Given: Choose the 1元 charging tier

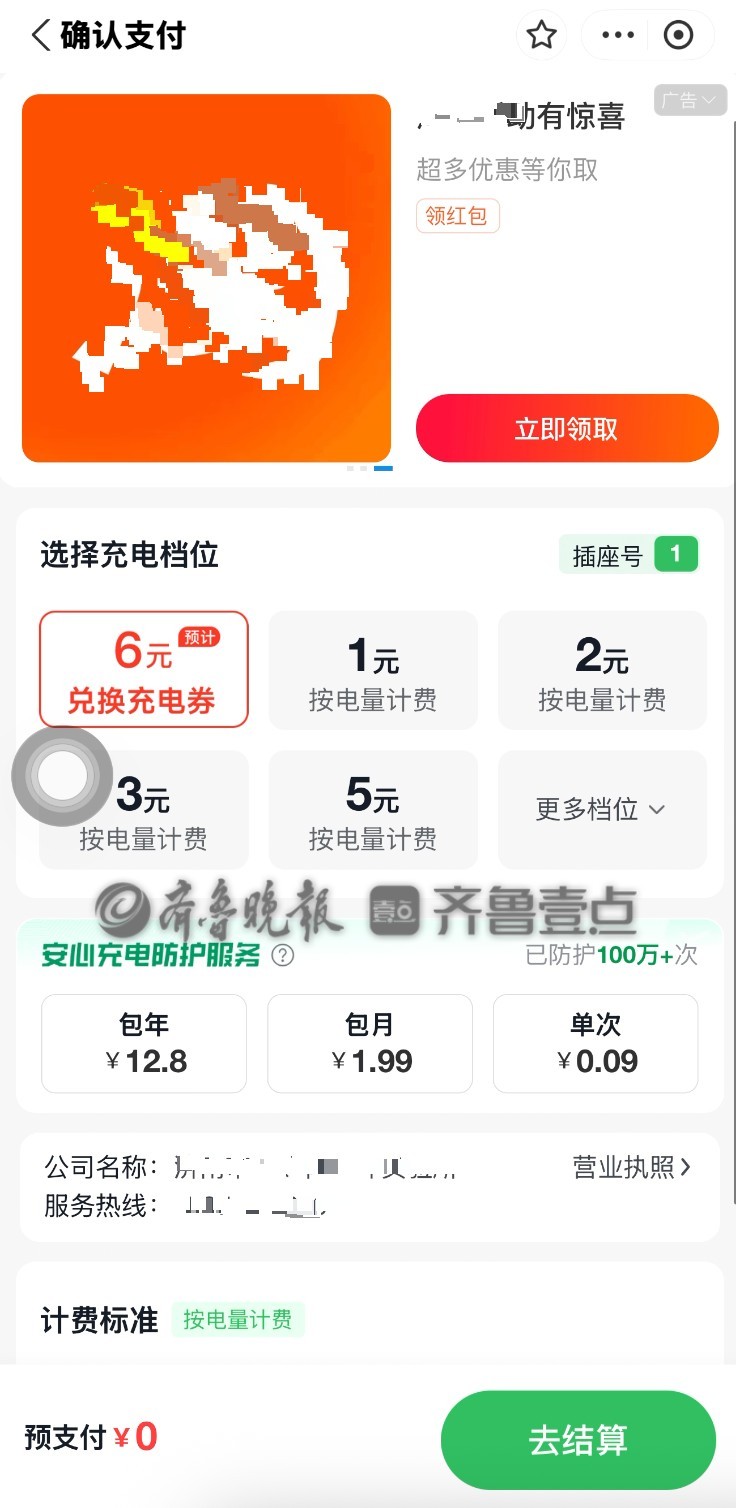Looking at the screenshot, I should click(373, 668).
